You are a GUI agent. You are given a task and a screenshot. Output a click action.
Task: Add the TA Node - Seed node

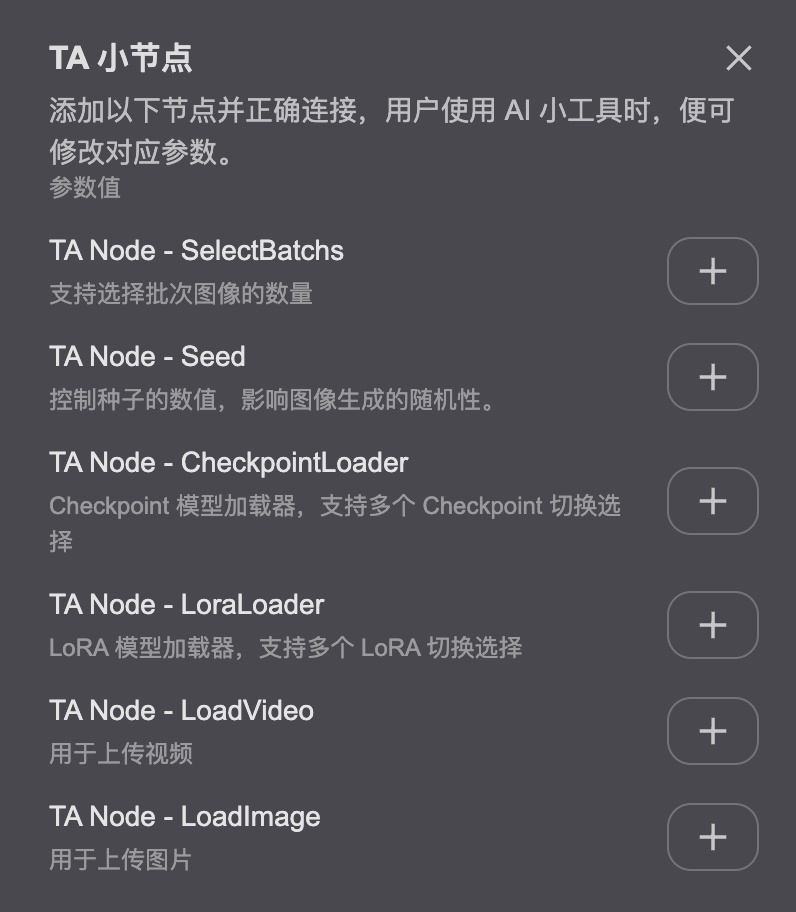click(712, 377)
